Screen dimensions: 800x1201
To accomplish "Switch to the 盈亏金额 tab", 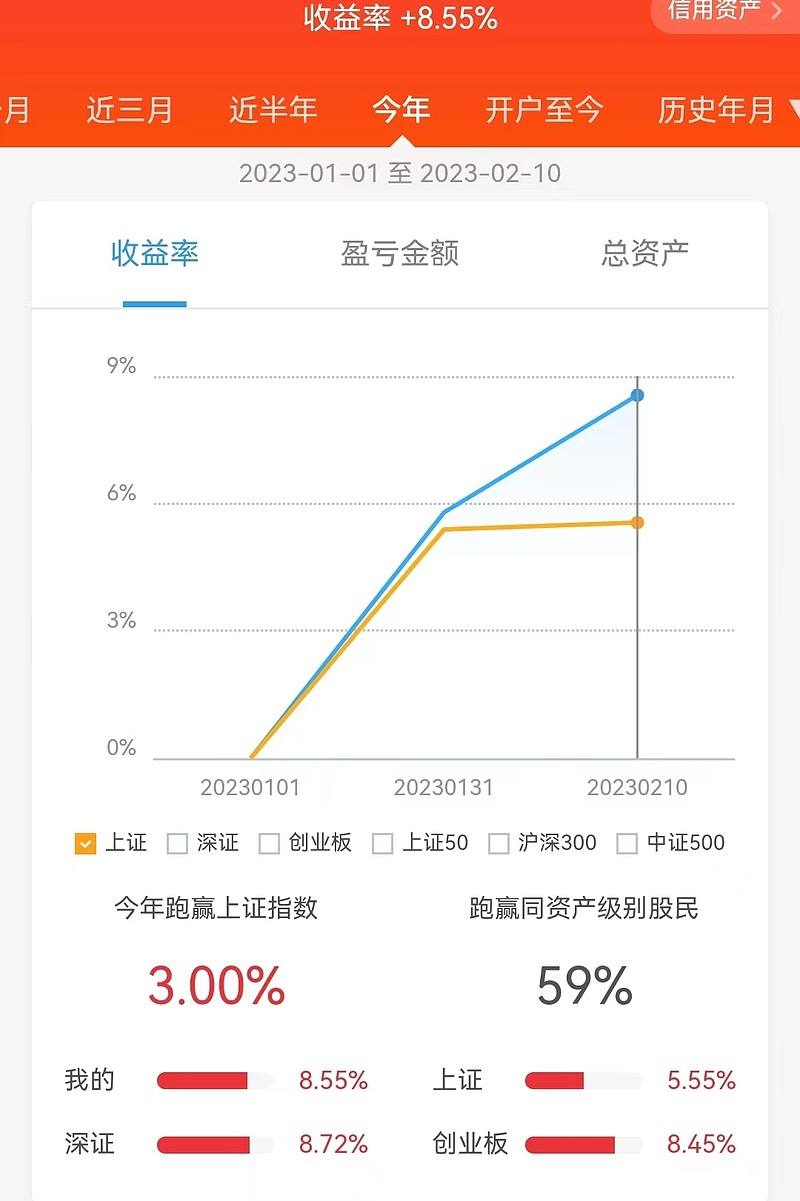I will click(399, 255).
